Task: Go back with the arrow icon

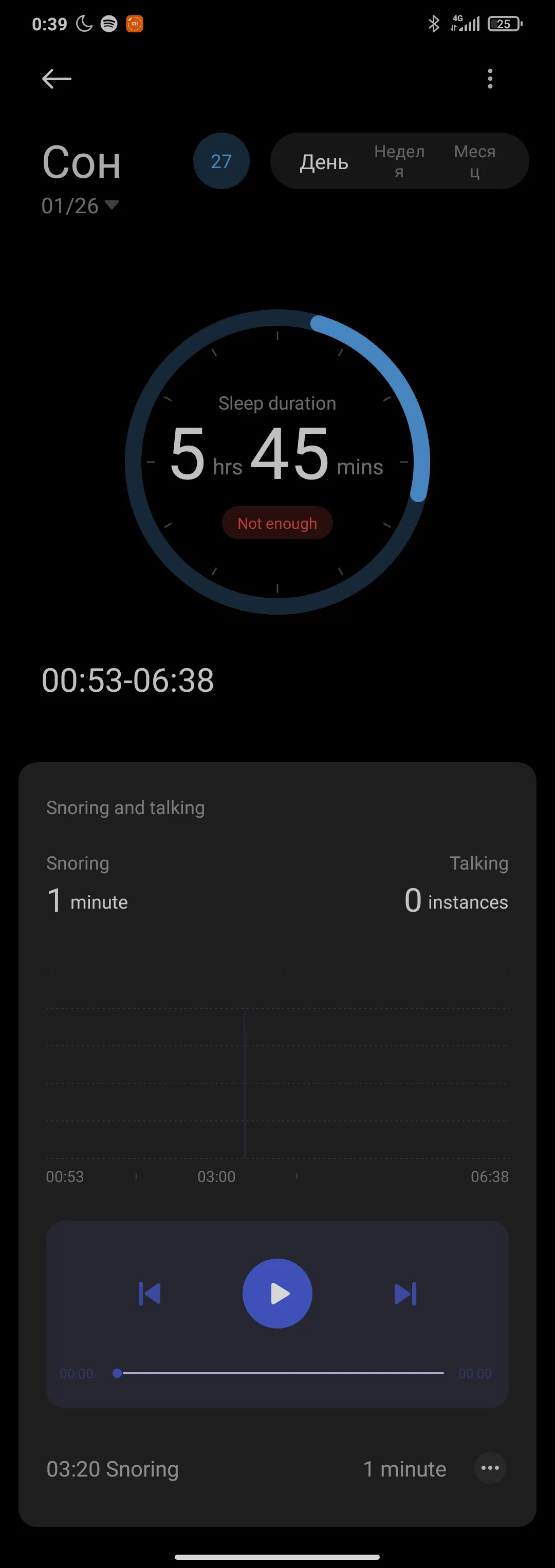Action: pyautogui.click(x=57, y=79)
